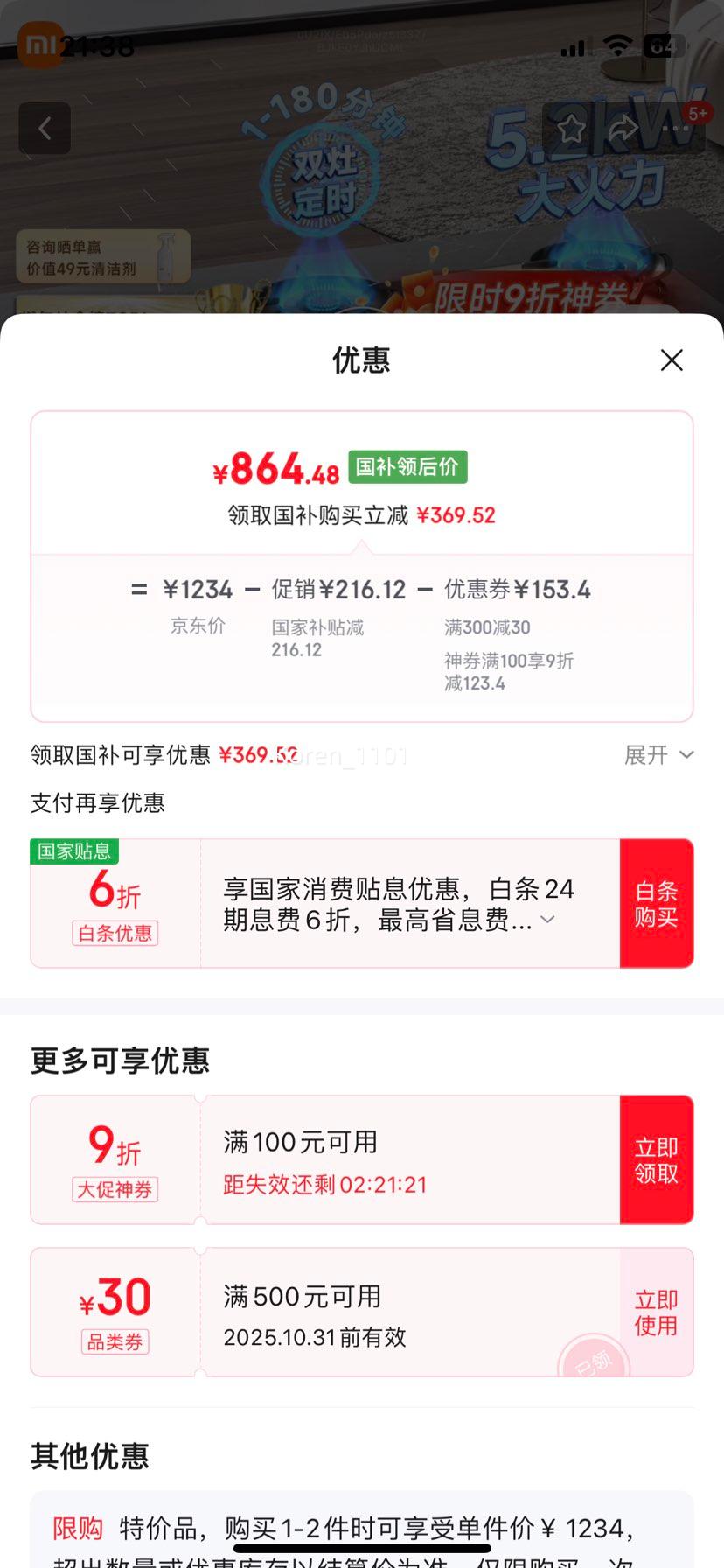This screenshot has width=724, height=1568.
Task: Tap the share arrow icon
Action: [x=623, y=128]
